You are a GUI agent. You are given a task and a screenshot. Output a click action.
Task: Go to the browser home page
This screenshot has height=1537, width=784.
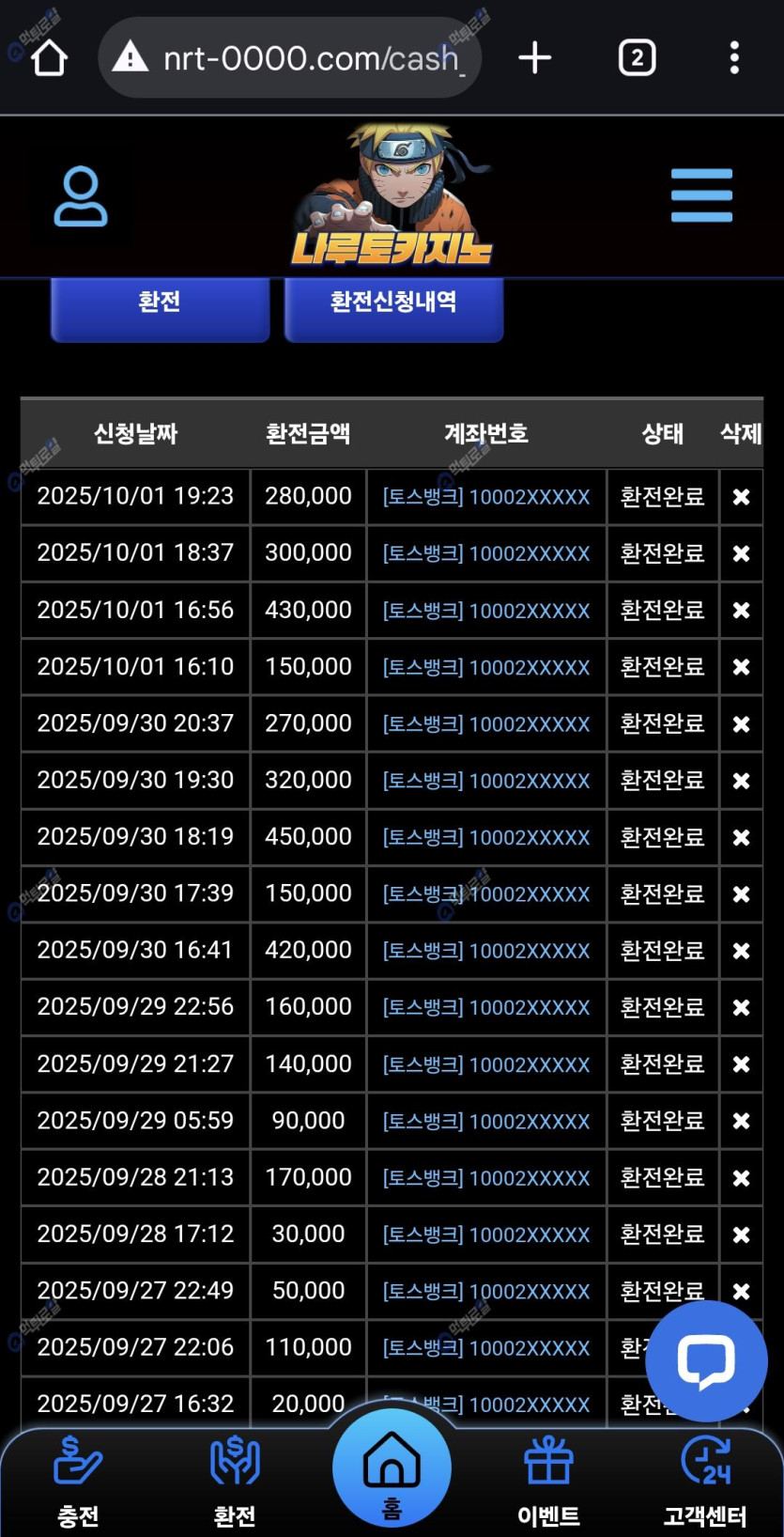click(49, 58)
